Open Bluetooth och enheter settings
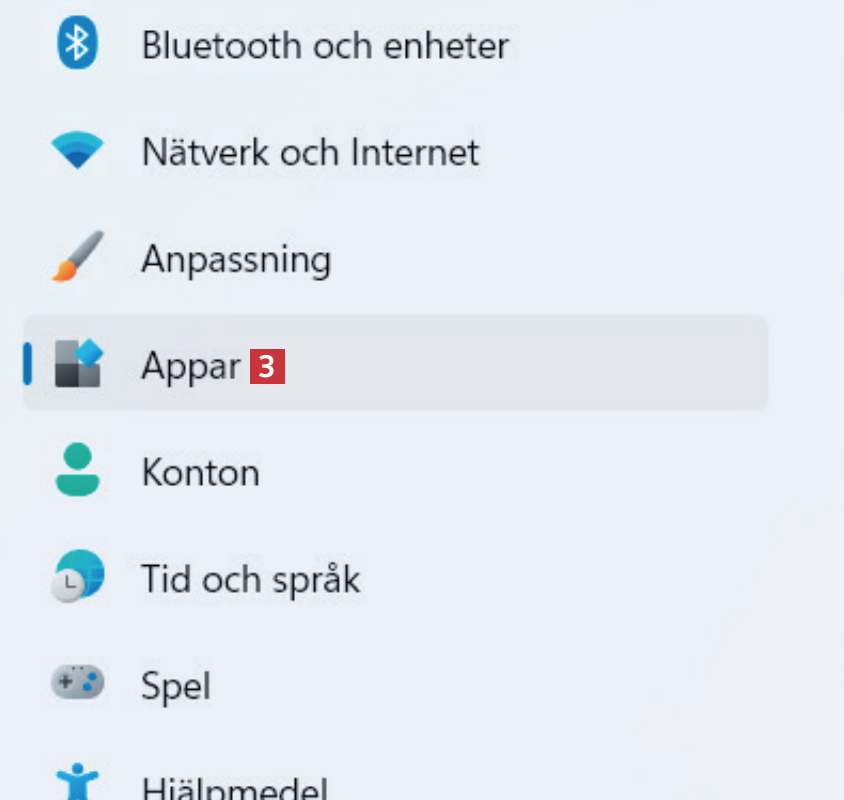 tap(324, 46)
